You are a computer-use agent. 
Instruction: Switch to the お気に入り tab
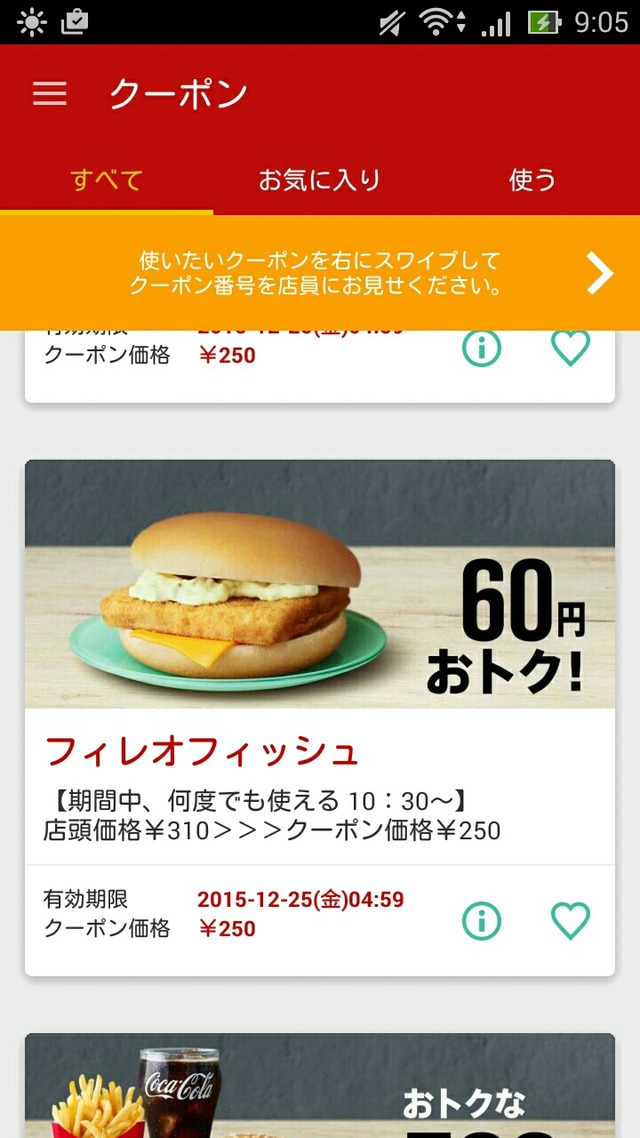point(320,181)
